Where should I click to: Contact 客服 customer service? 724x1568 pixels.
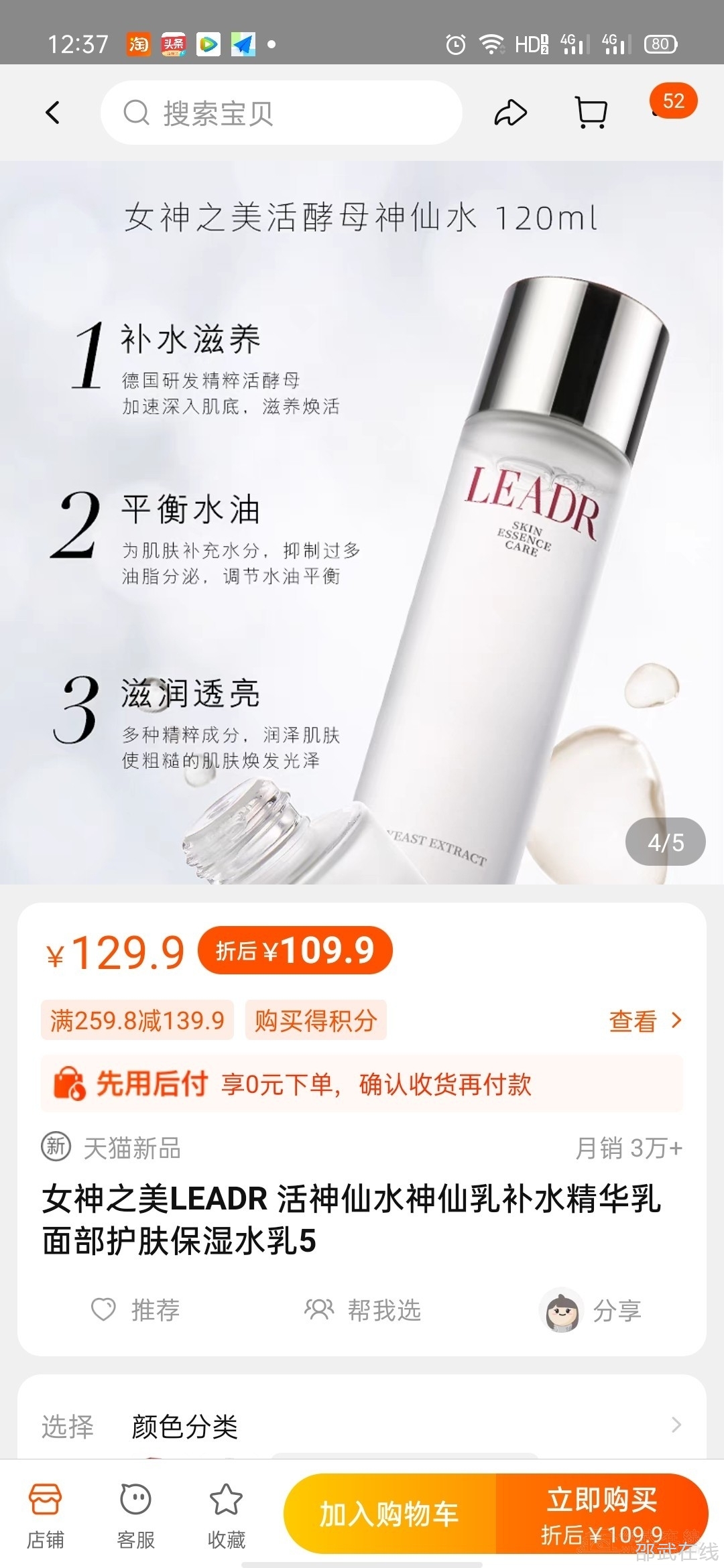point(136,1515)
